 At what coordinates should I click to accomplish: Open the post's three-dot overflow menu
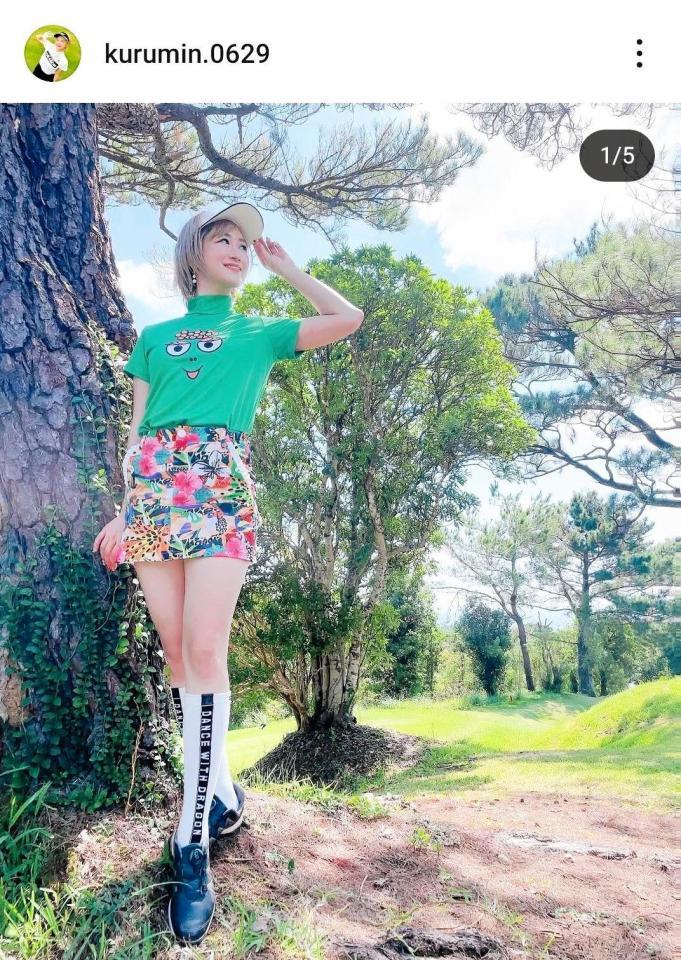point(639,53)
